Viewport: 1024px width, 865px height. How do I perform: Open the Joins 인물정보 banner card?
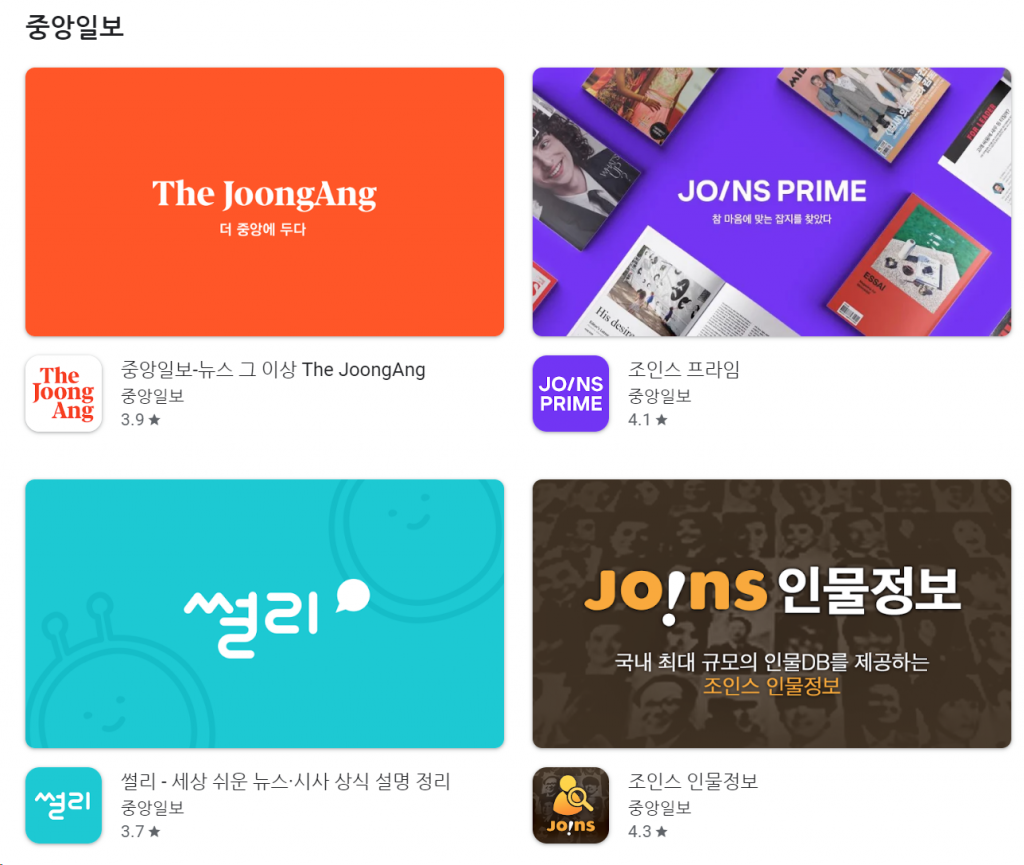coord(771,613)
